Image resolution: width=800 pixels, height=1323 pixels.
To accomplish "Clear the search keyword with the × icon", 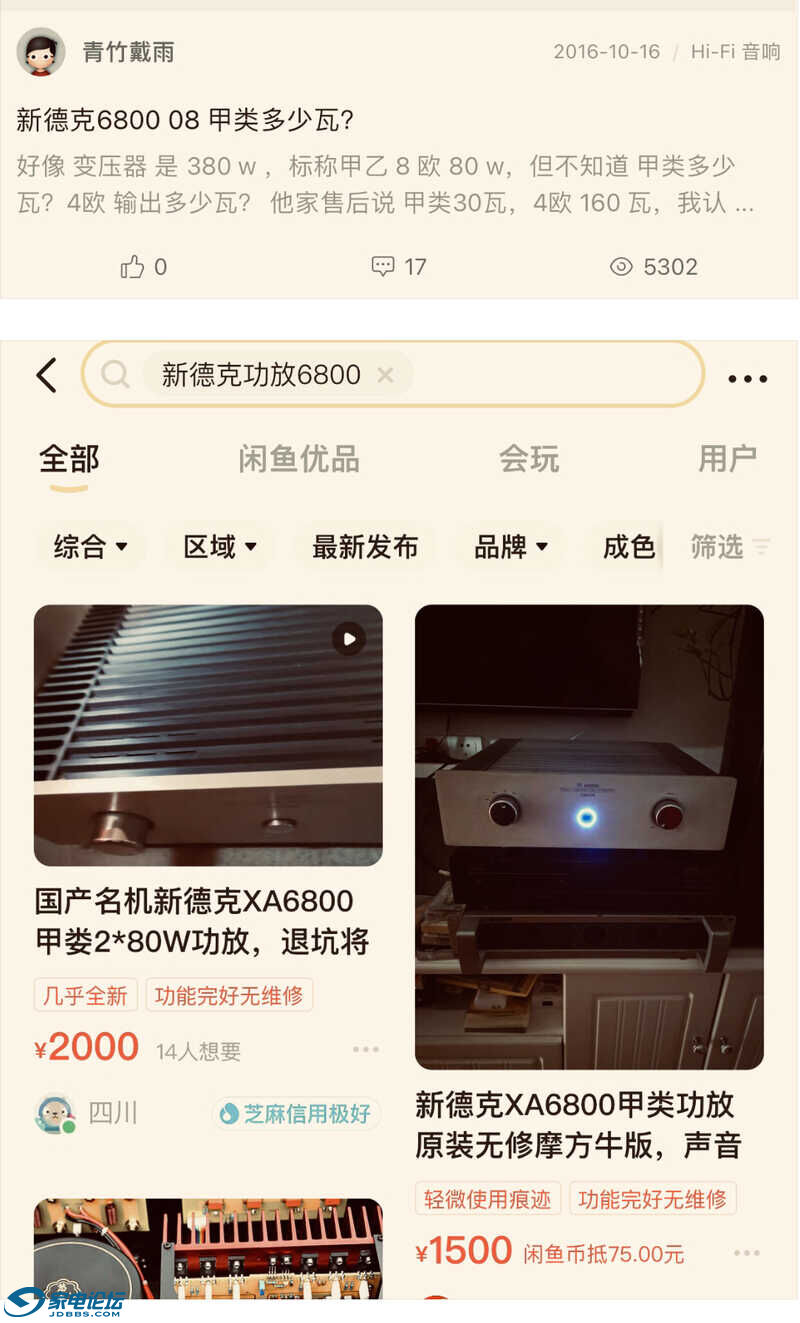I will [x=385, y=374].
